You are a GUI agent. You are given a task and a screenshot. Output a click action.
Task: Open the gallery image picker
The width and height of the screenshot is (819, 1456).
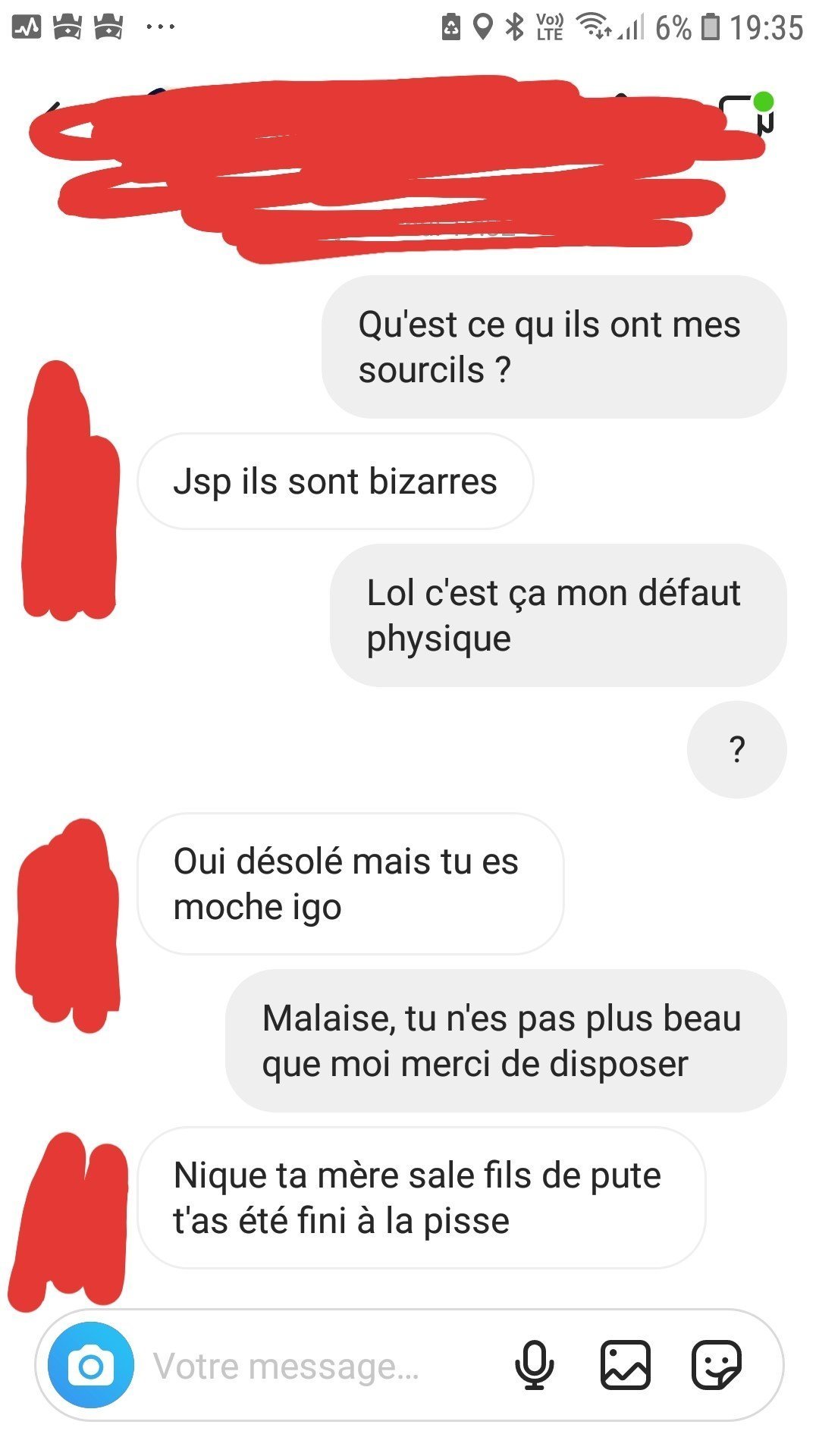(625, 1366)
